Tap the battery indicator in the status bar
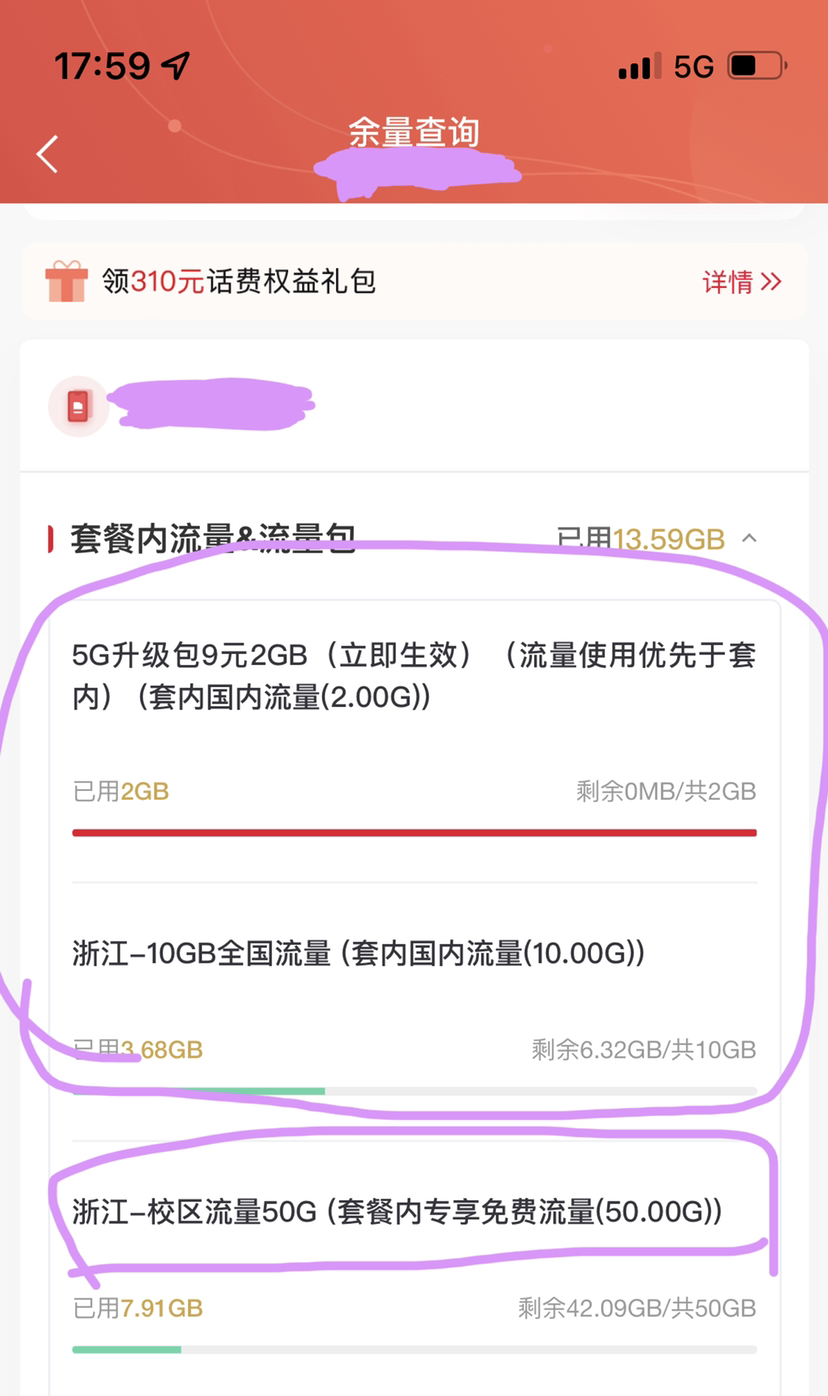 pyautogui.click(x=757, y=64)
